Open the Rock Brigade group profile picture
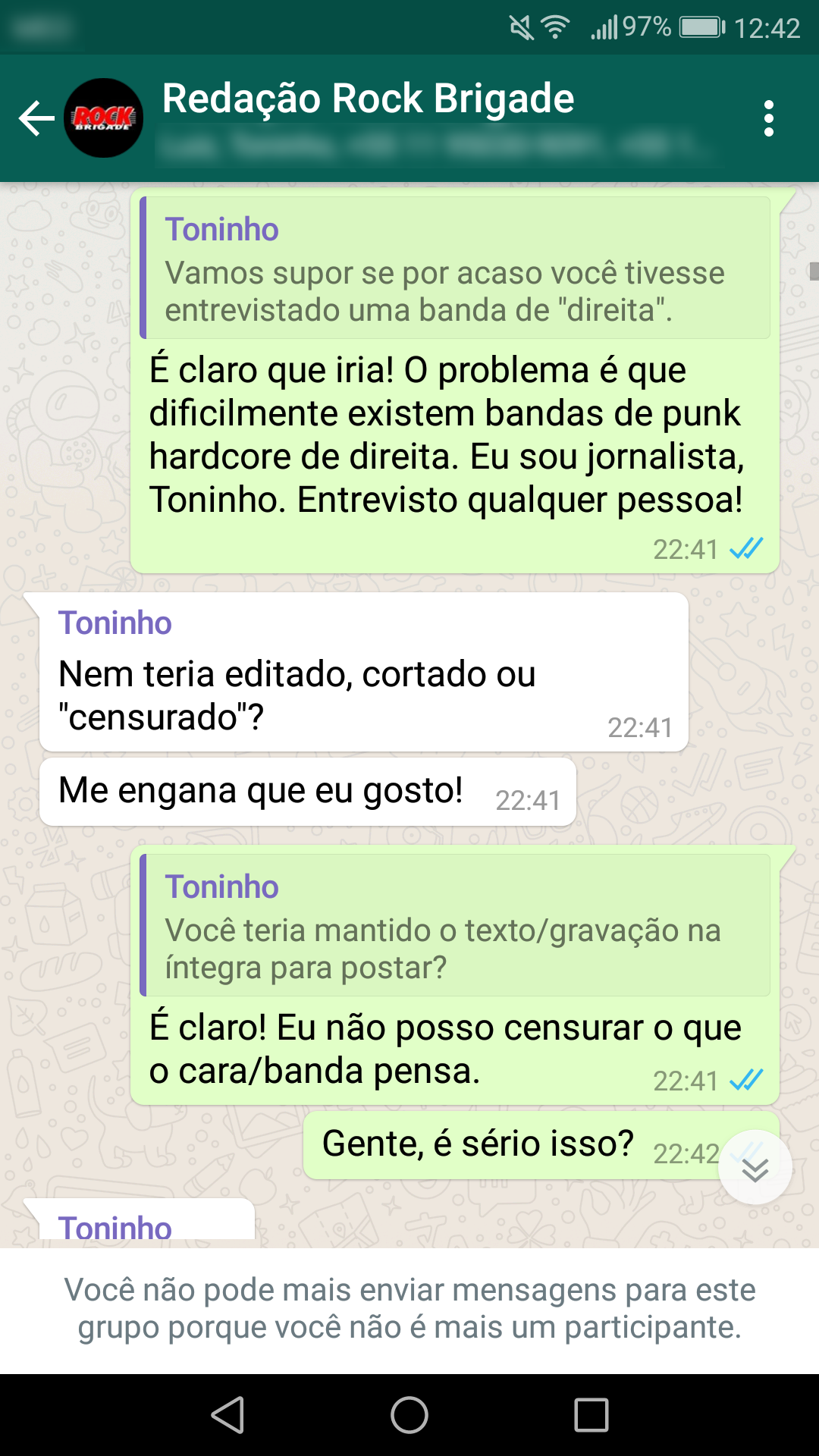The height and width of the screenshot is (1456, 819). 103,118
